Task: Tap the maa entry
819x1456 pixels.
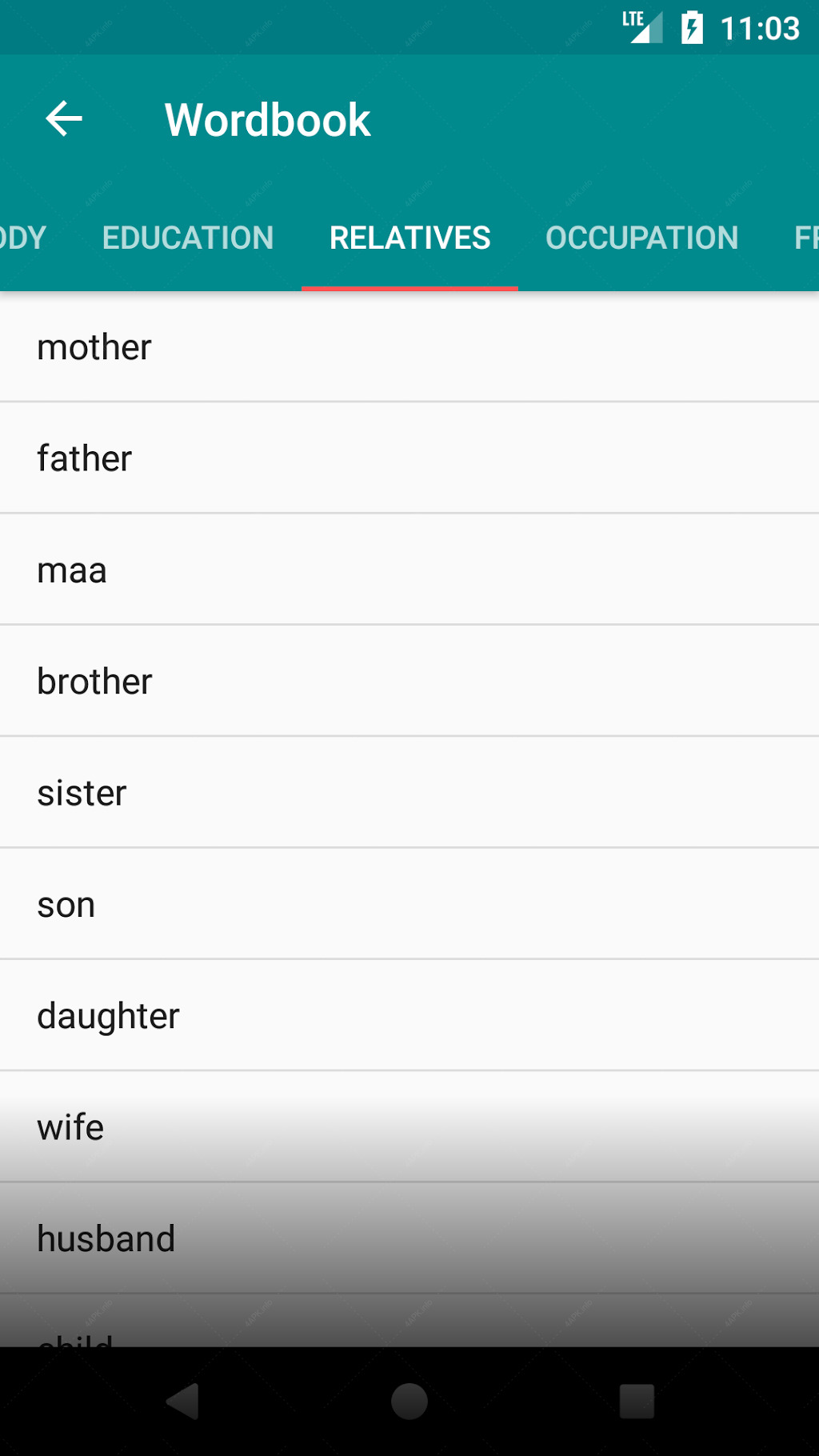Action: [409, 570]
